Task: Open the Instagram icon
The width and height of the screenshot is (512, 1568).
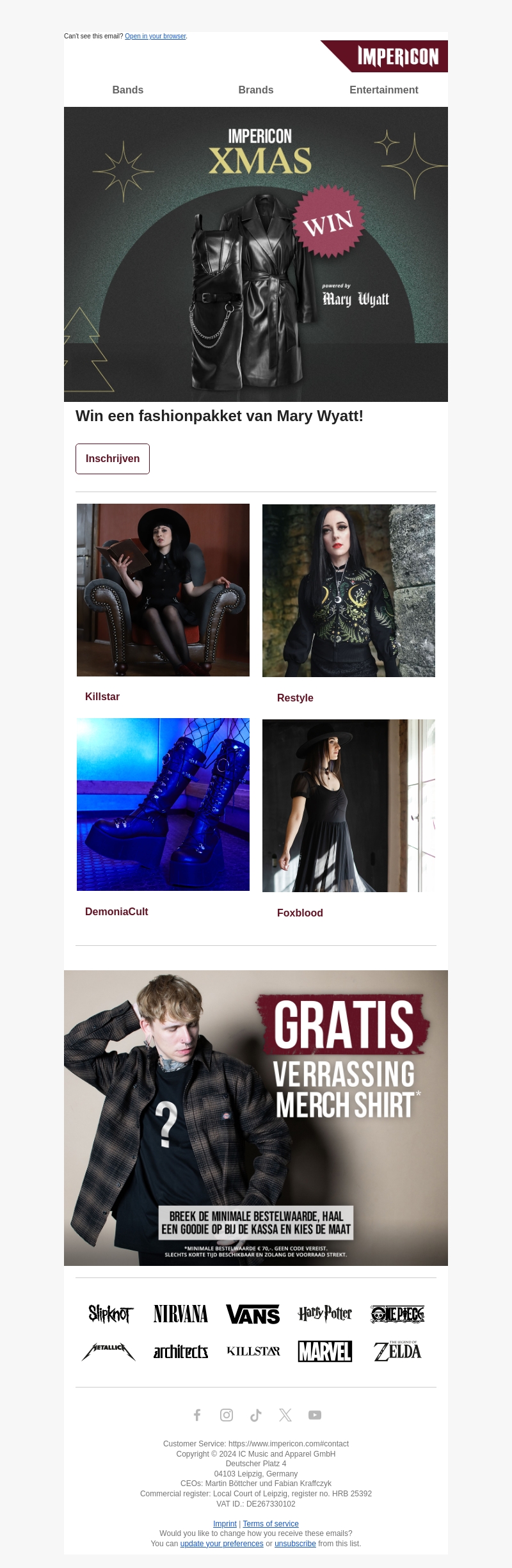Action: (x=227, y=1415)
